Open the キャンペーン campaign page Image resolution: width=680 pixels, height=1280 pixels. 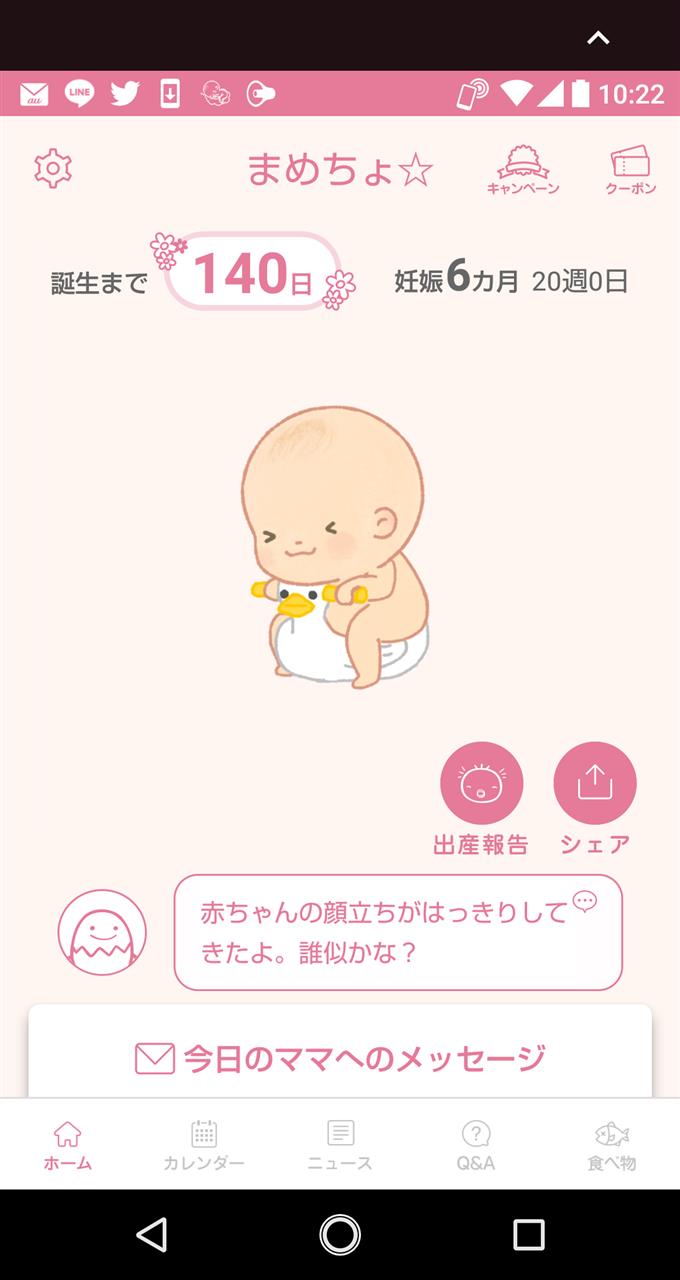pyautogui.click(x=523, y=170)
